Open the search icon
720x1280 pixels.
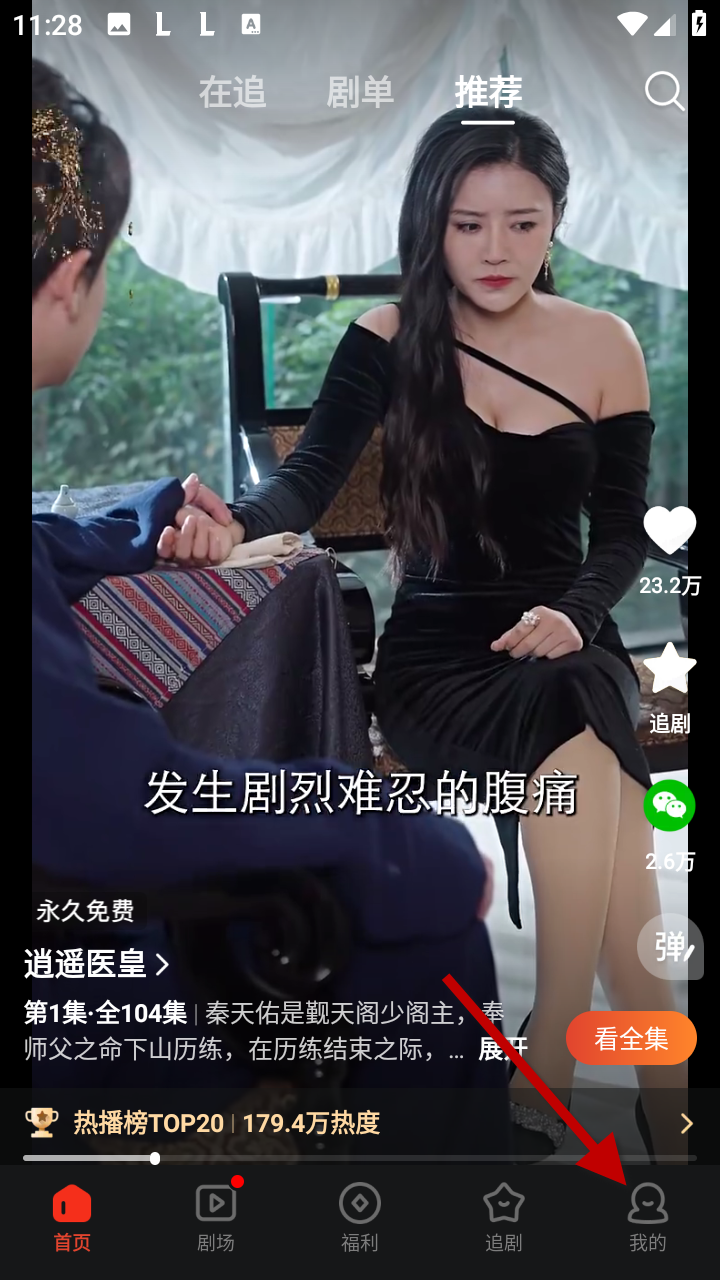pos(664,92)
